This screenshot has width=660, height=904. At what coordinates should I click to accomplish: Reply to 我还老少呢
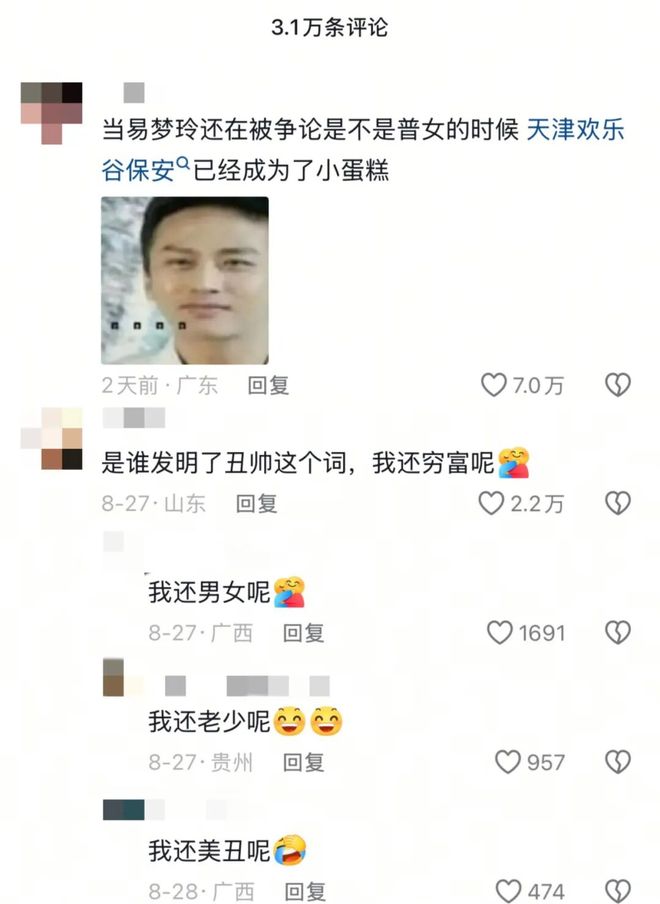coord(304,762)
